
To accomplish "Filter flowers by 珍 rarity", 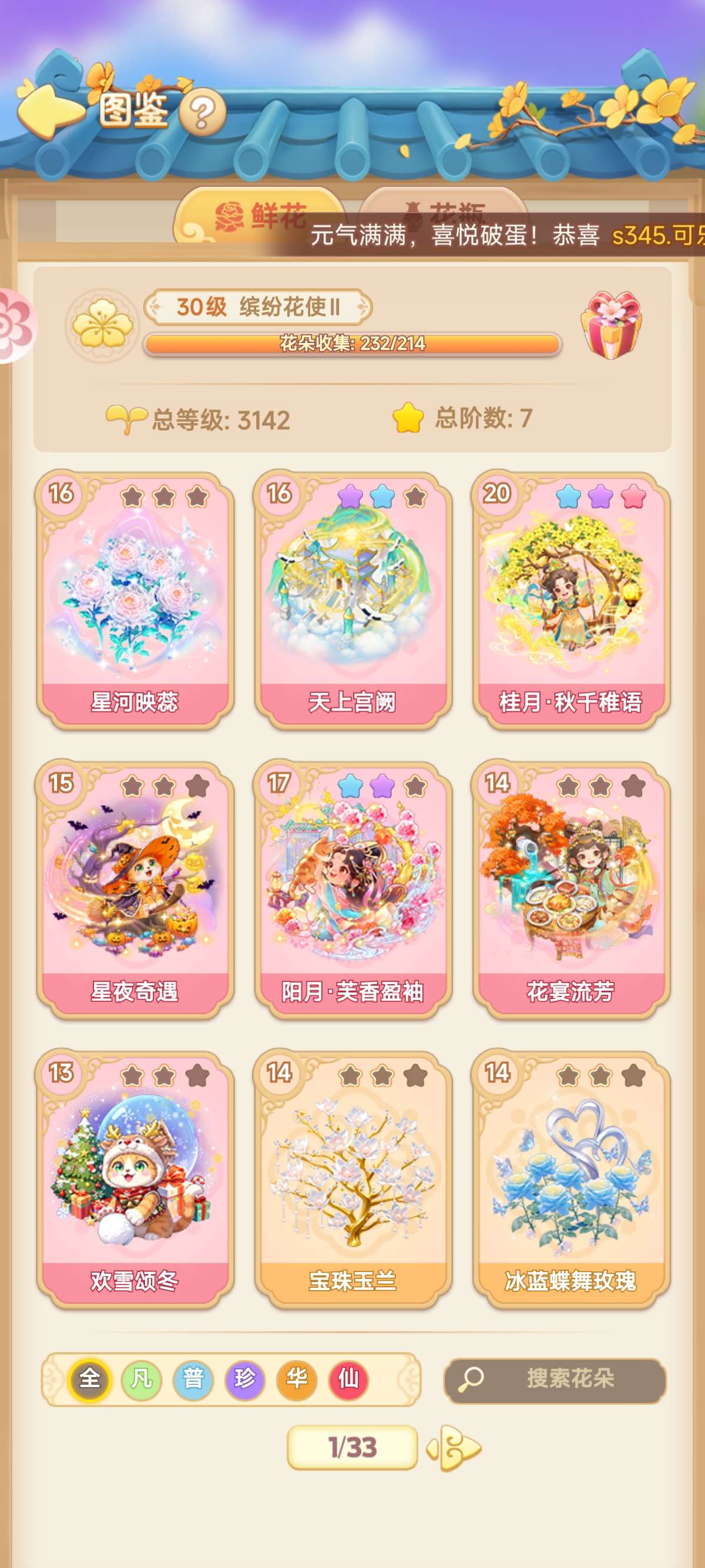I will (245, 1378).
